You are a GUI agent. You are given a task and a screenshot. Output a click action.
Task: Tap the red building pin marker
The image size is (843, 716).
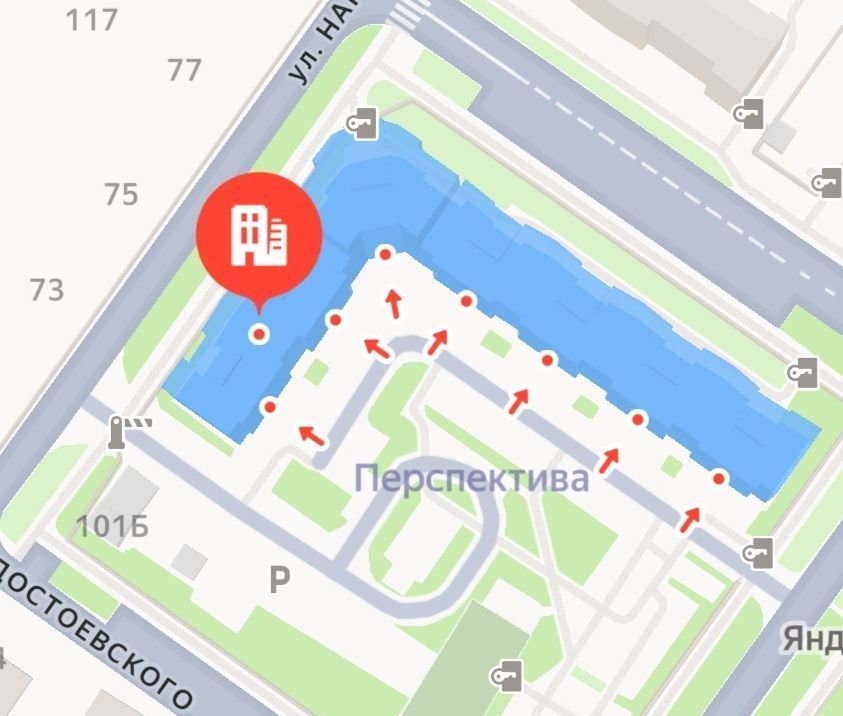click(x=260, y=237)
